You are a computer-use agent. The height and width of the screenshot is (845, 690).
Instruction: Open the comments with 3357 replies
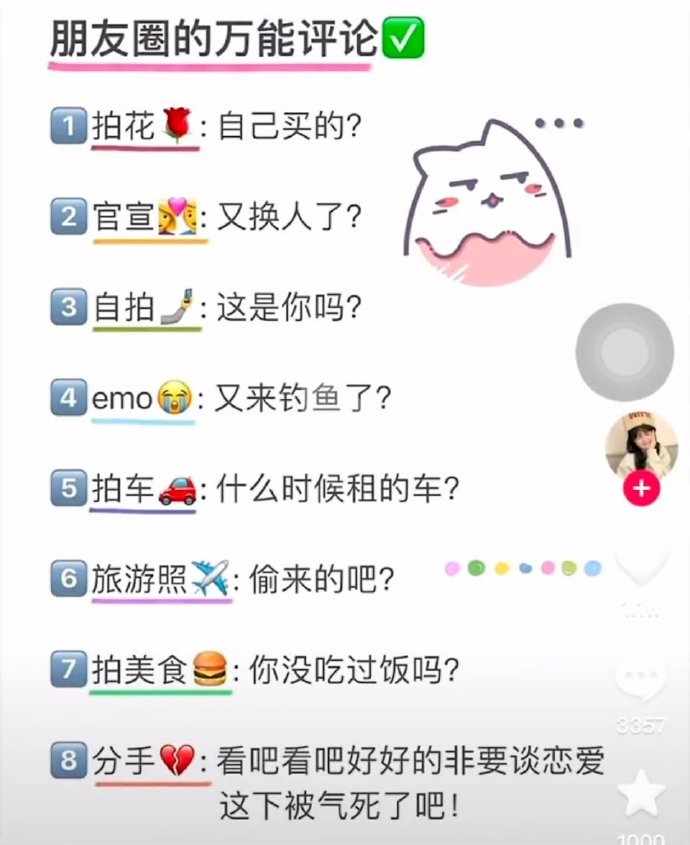tap(640, 682)
